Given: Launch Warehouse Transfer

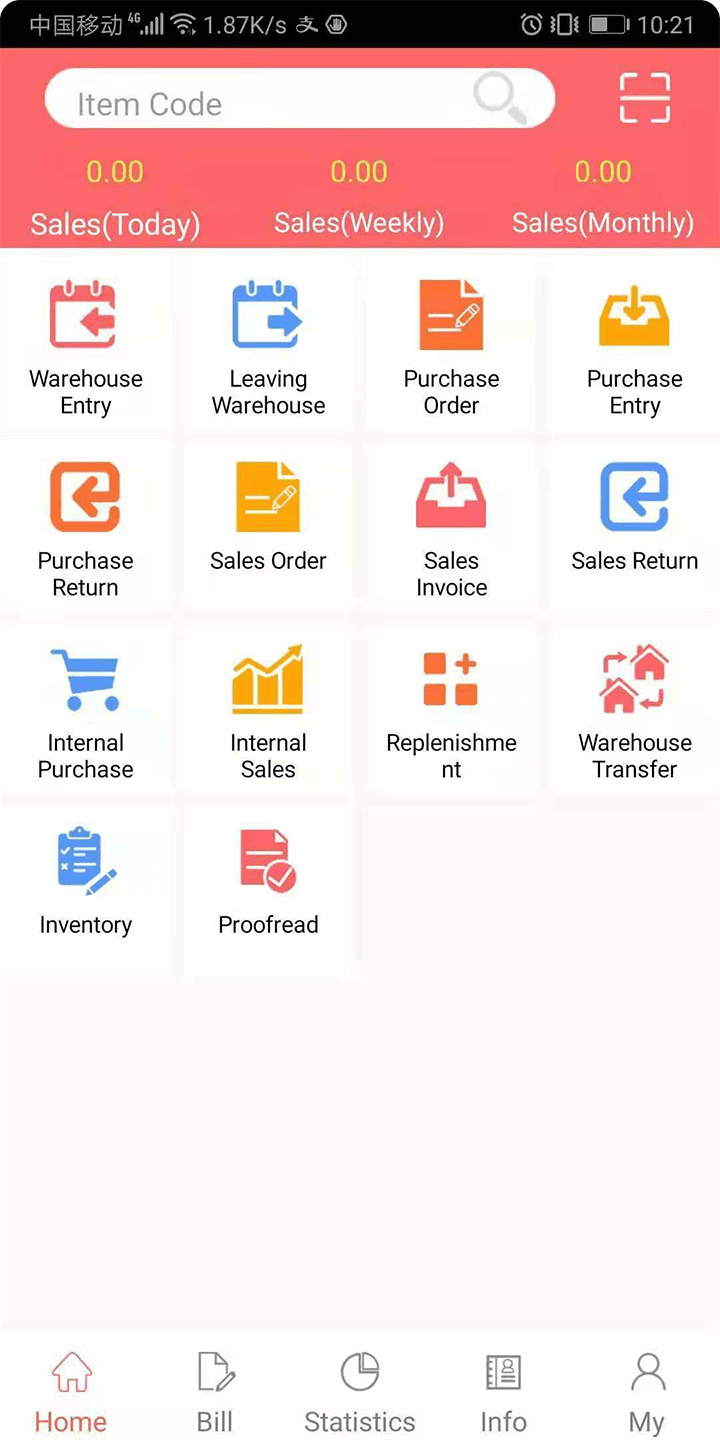Looking at the screenshot, I should coord(634,710).
